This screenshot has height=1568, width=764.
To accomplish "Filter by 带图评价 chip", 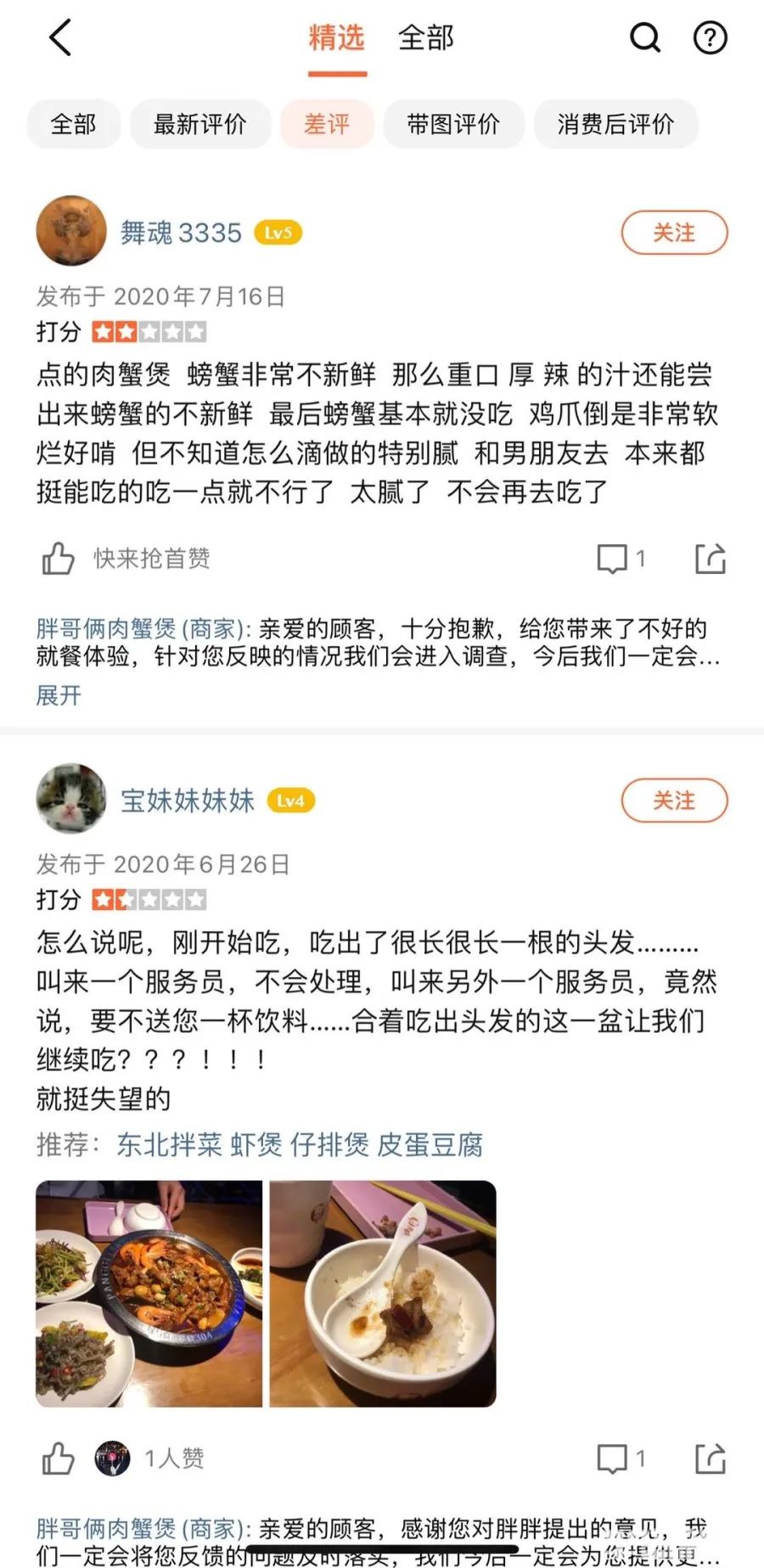I will pyautogui.click(x=453, y=124).
